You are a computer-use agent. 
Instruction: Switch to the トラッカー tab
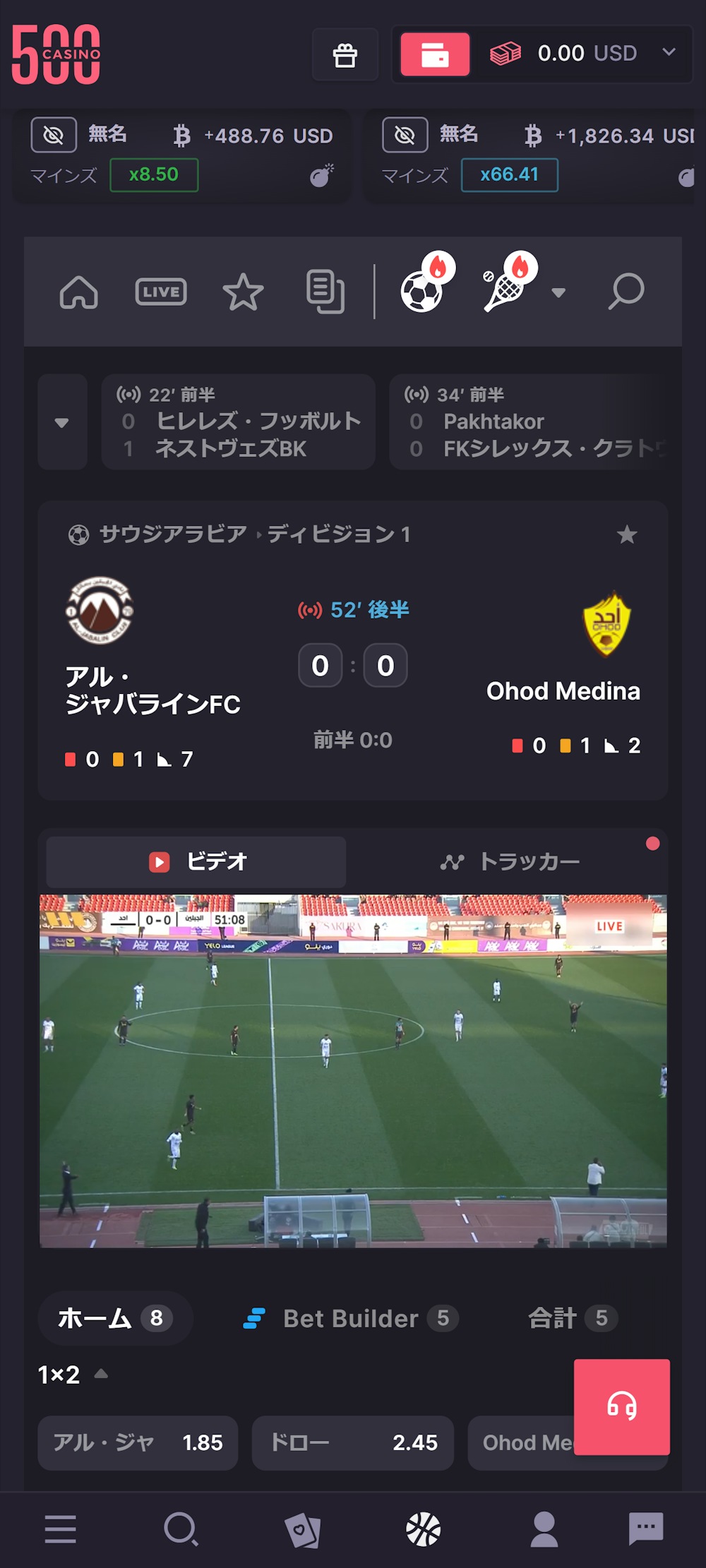510,861
